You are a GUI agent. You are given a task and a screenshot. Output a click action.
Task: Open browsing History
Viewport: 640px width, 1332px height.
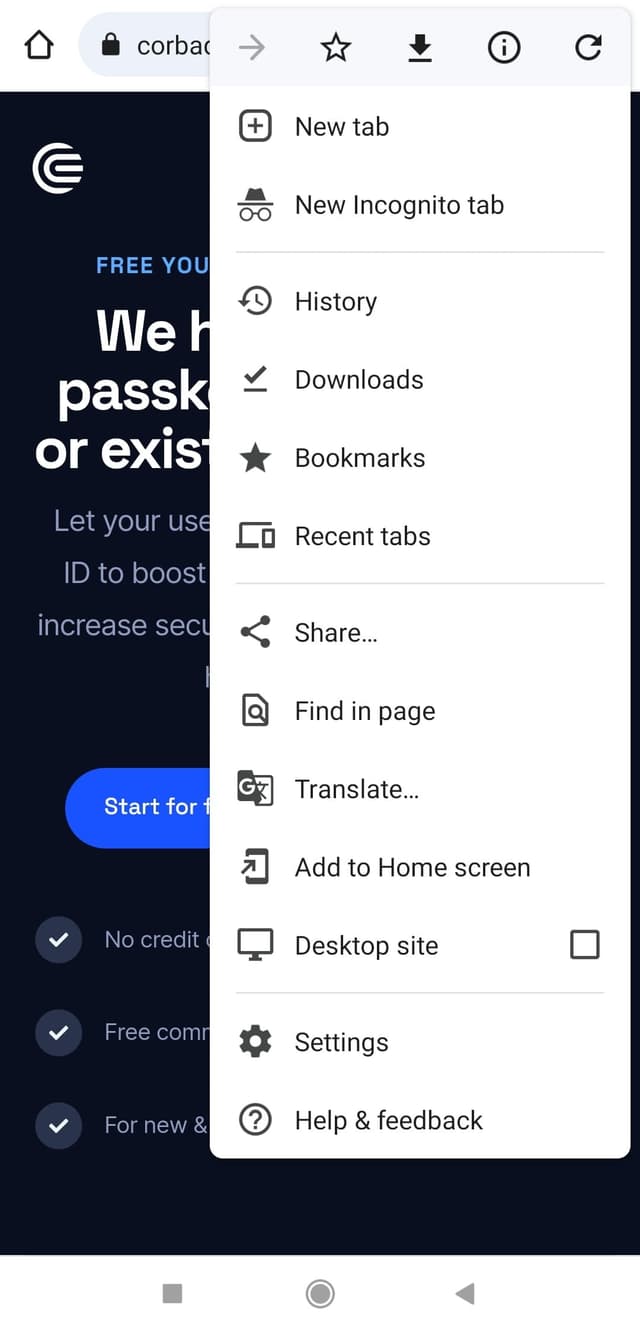pyautogui.click(x=335, y=301)
